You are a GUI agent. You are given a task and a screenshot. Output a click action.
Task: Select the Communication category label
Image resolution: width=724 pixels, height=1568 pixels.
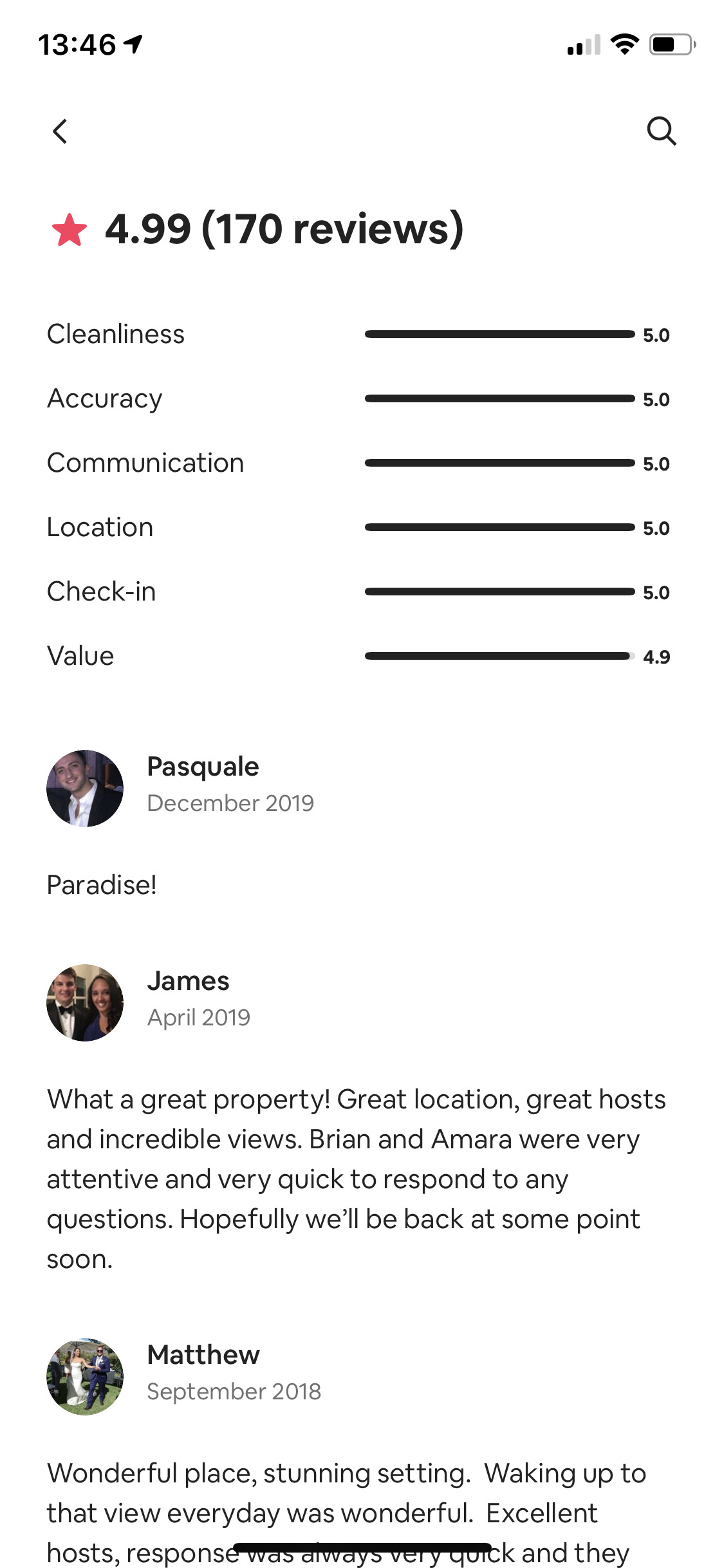coord(145,462)
